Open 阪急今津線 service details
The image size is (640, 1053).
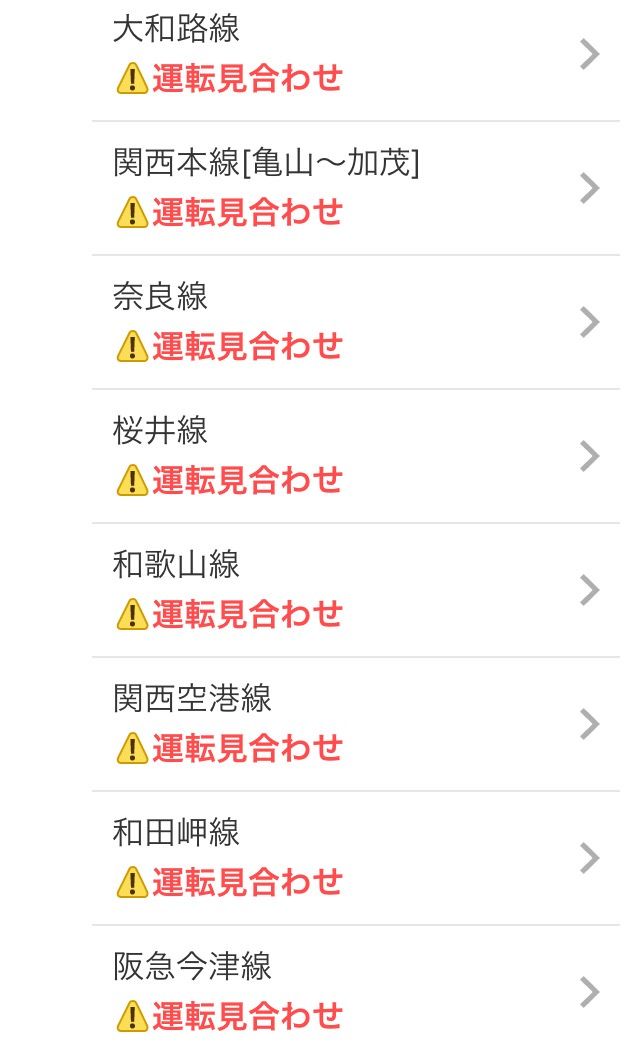(355, 989)
